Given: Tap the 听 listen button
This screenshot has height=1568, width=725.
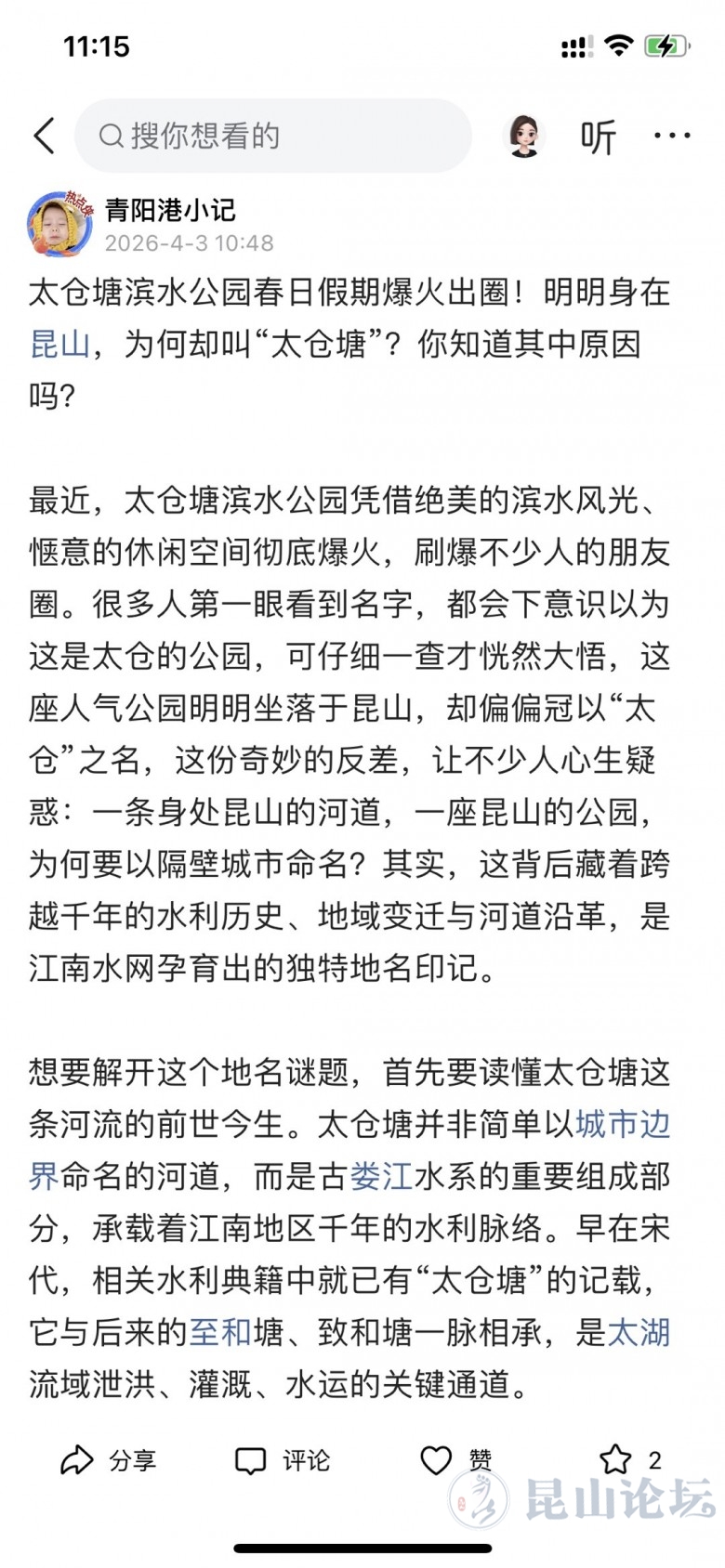Looking at the screenshot, I should (x=598, y=137).
